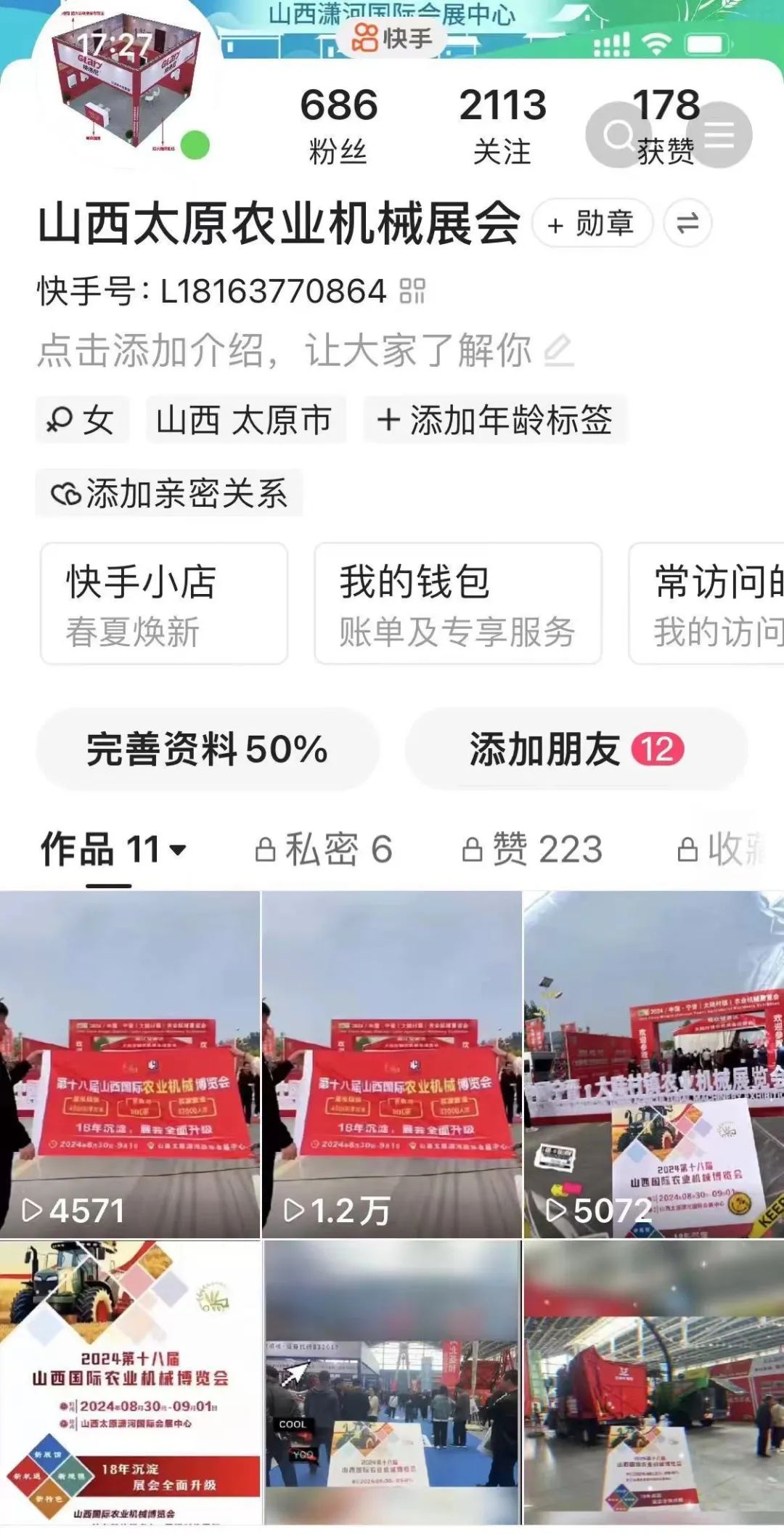Switch to the 赞 223 tab
Screen dimensions: 784x1536
533,848
